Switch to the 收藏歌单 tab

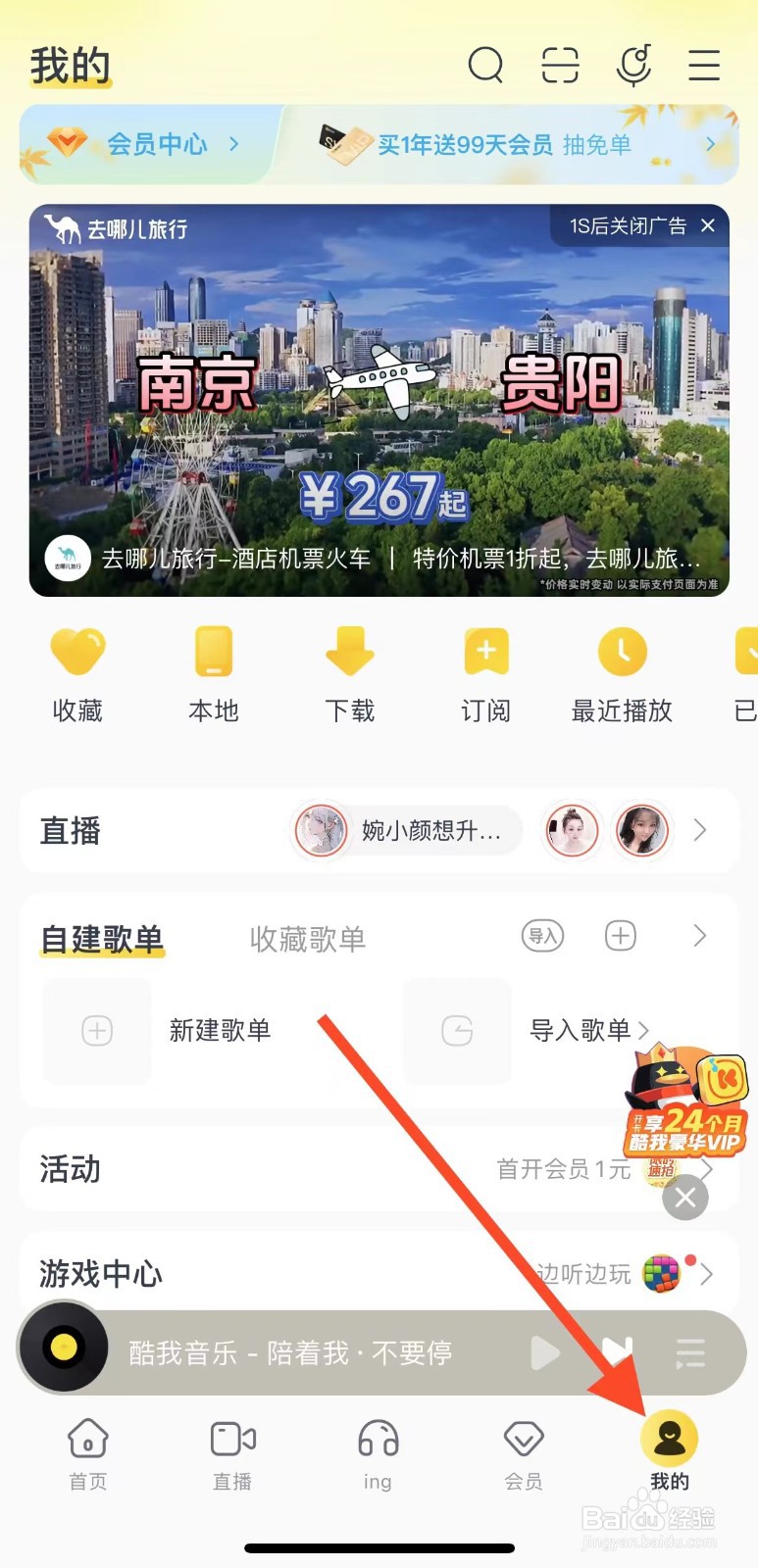(309, 937)
